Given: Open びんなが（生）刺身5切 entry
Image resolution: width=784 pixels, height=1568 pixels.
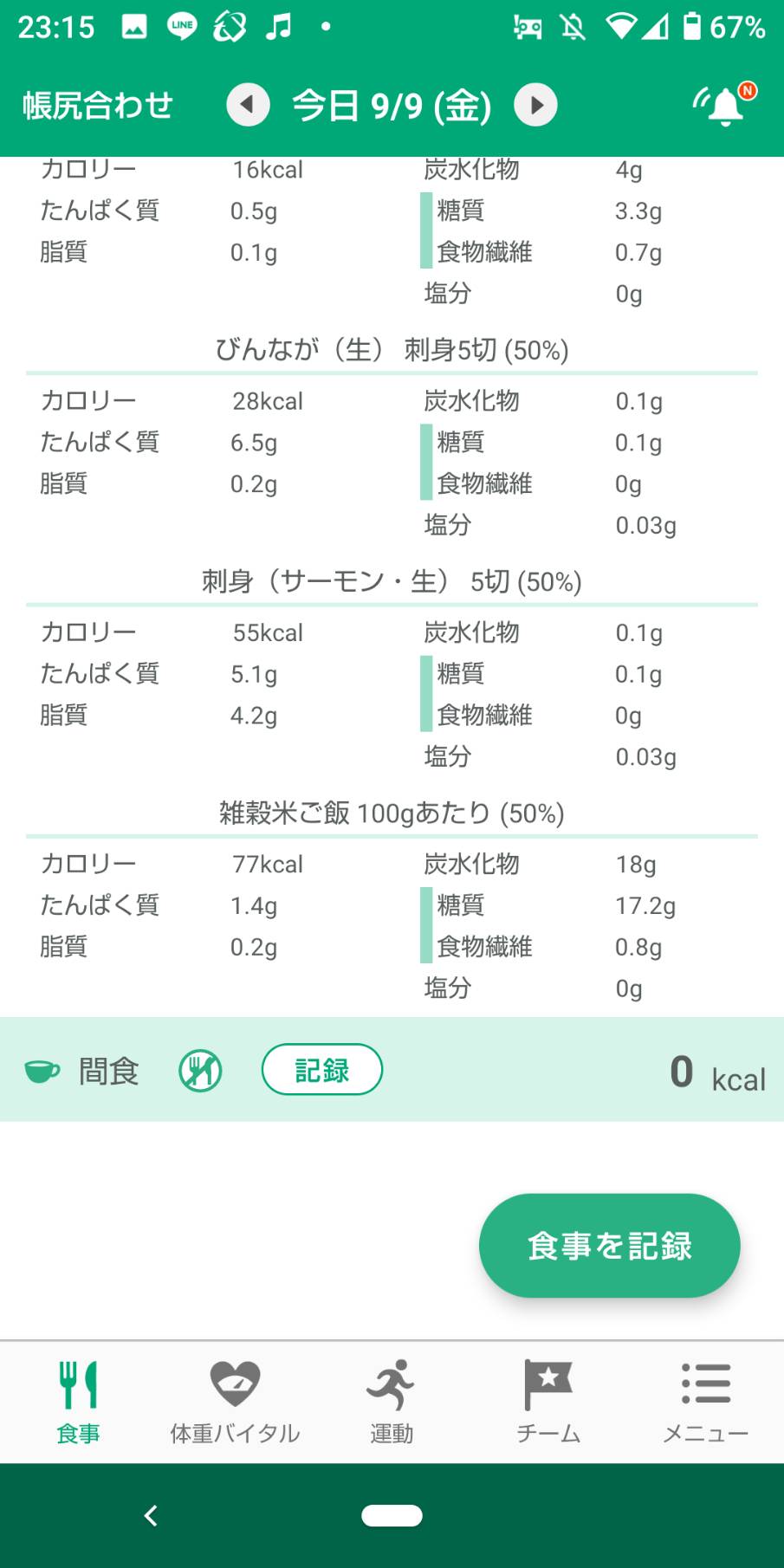Looking at the screenshot, I should pos(392,350).
